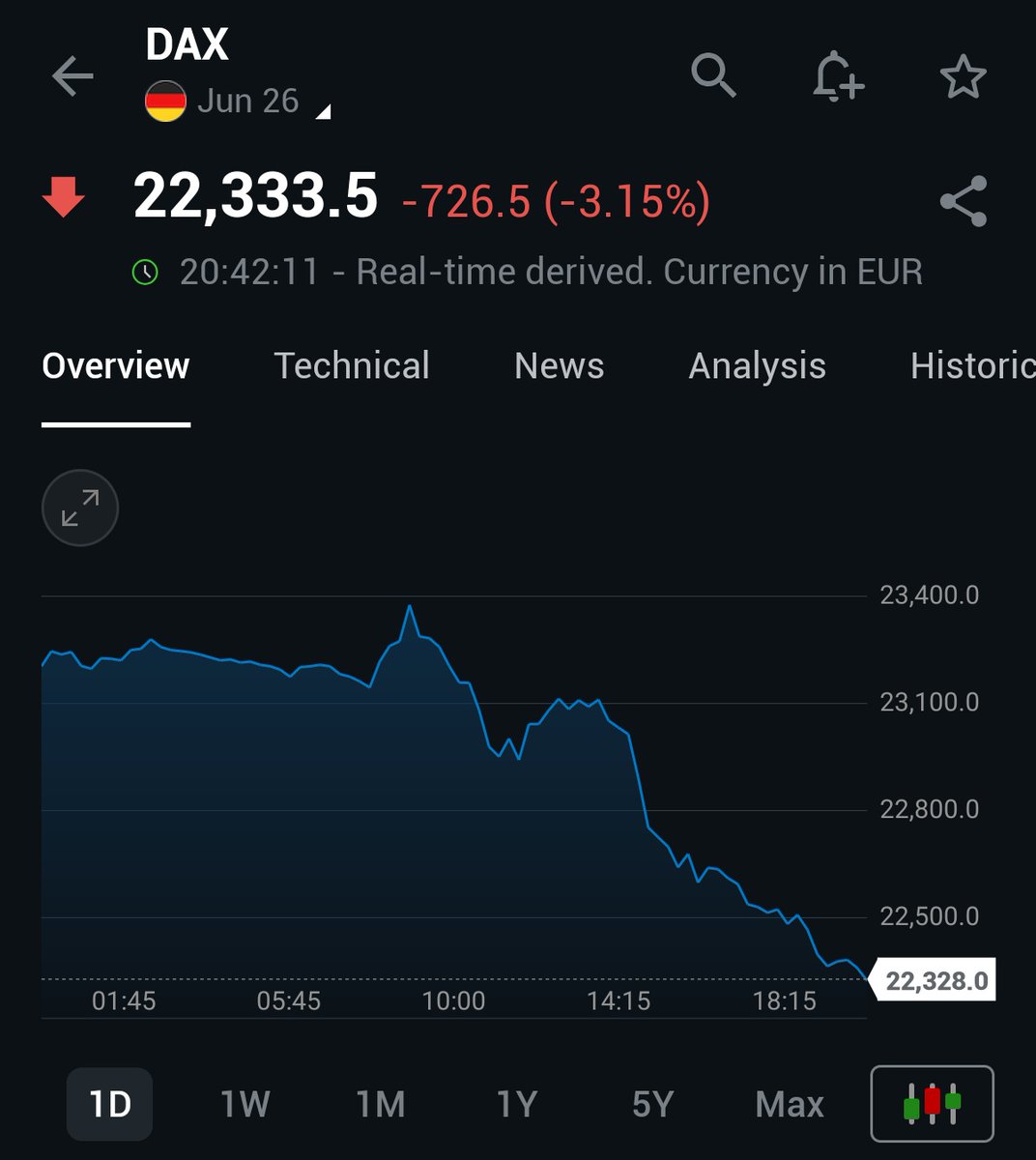Open the News tab
This screenshot has height=1160, width=1036.
[559, 366]
